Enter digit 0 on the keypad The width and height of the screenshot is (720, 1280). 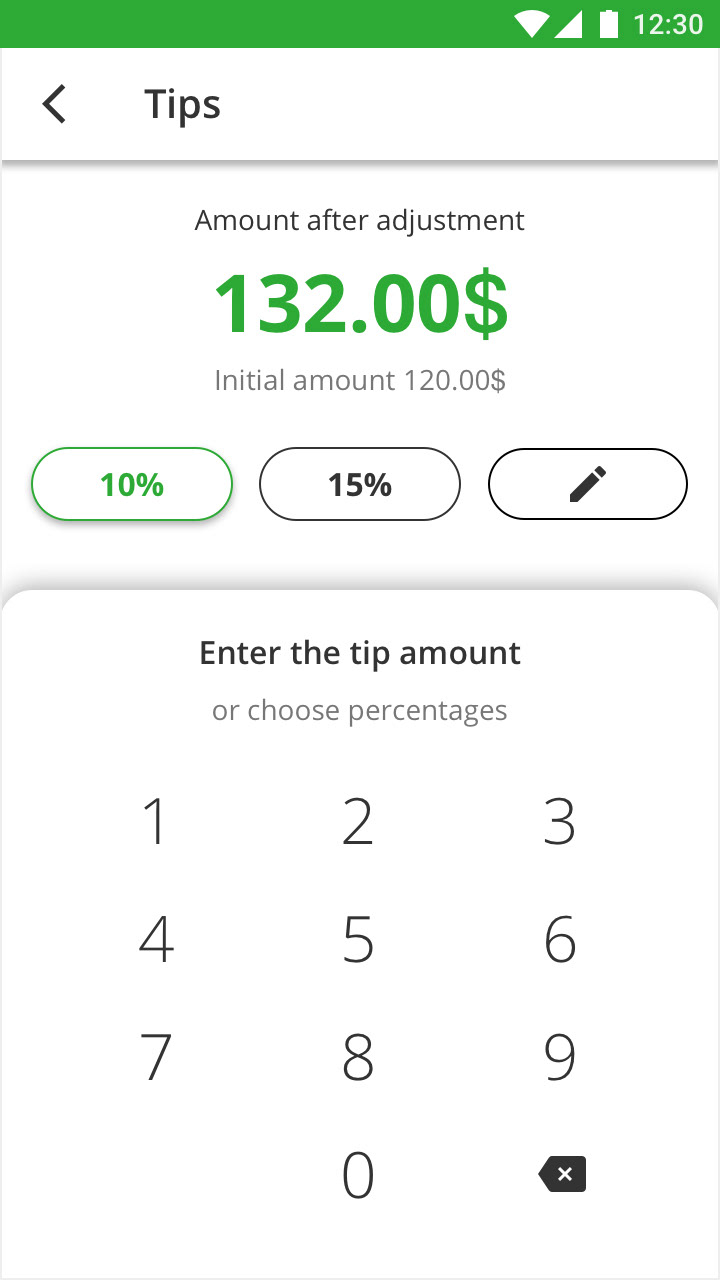tap(358, 1175)
